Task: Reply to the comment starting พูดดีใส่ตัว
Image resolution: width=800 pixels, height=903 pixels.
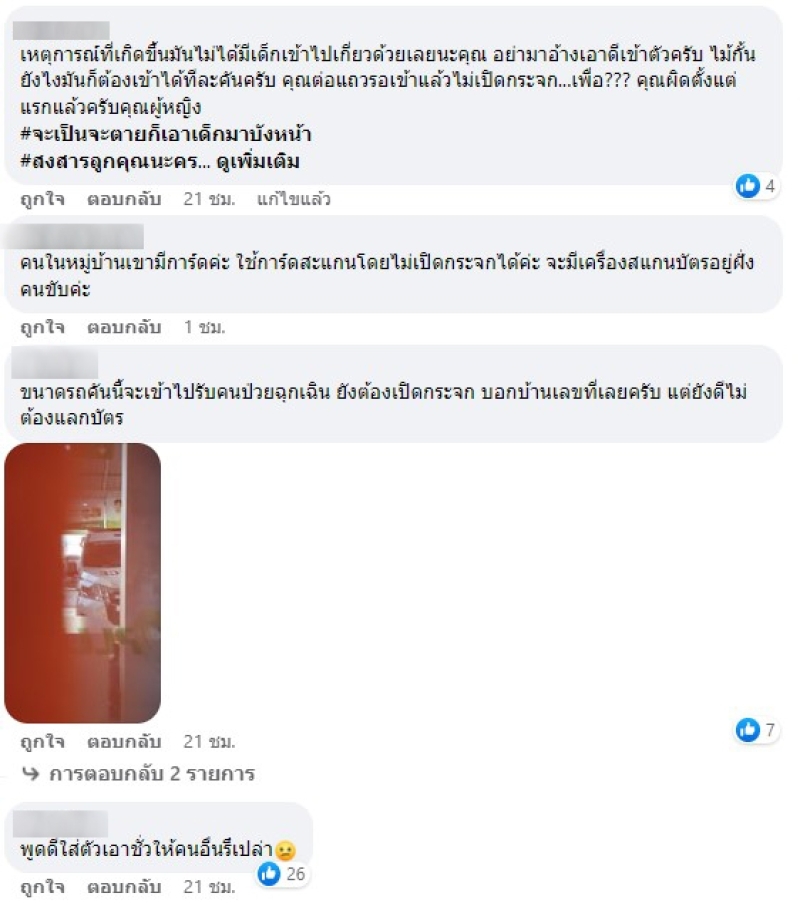Action: [x=124, y=886]
